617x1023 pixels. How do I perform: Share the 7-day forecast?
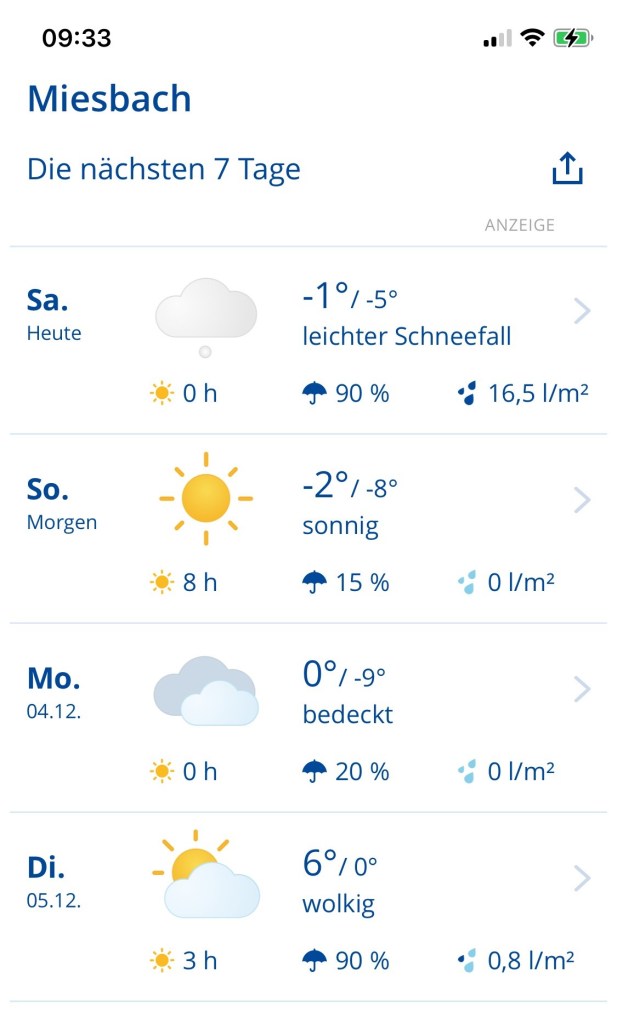[567, 170]
